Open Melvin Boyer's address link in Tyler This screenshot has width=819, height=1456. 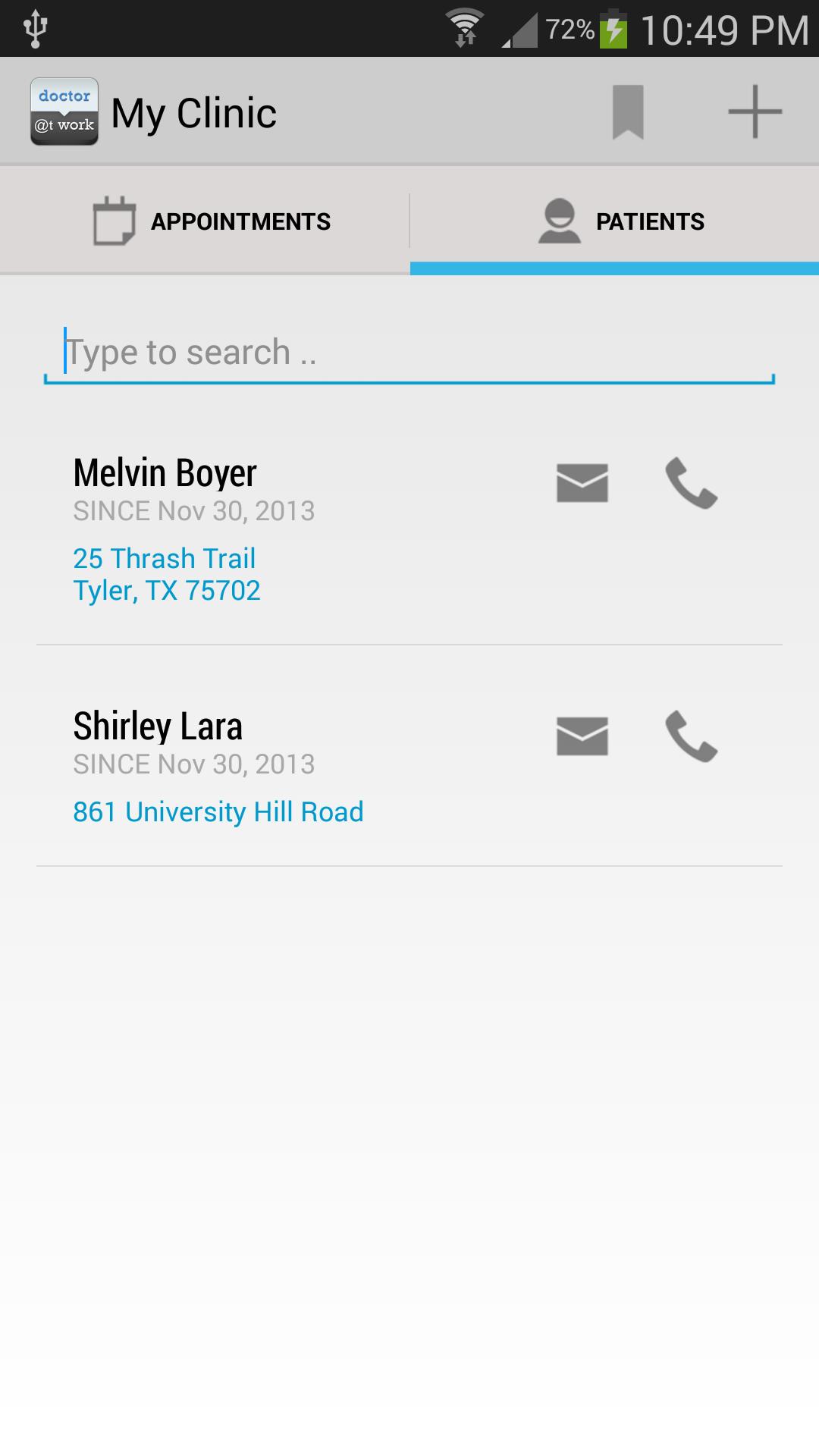tap(166, 573)
